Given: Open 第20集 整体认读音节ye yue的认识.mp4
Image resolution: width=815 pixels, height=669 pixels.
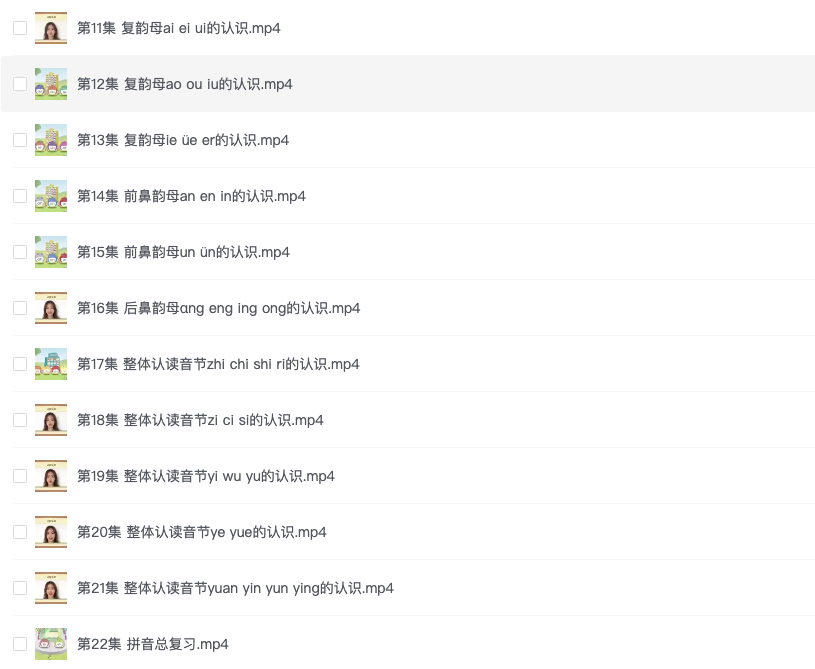Looking at the screenshot, I should coord(202,532).
